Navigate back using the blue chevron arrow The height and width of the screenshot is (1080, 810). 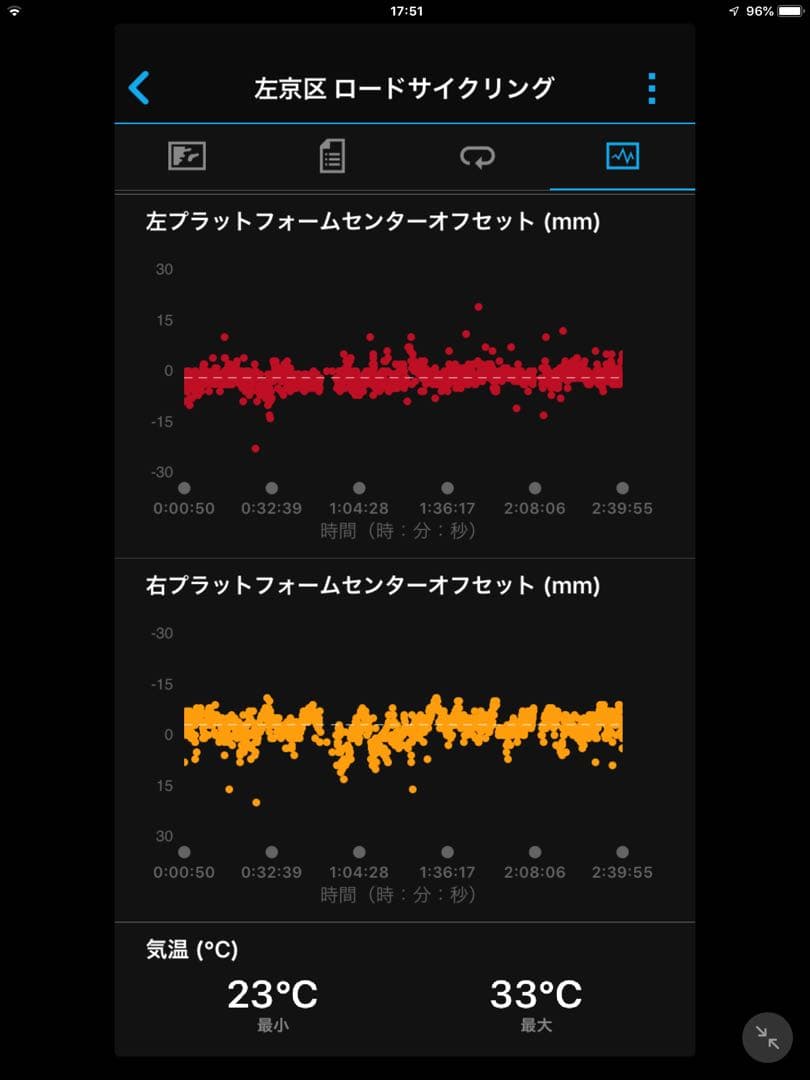140,88
